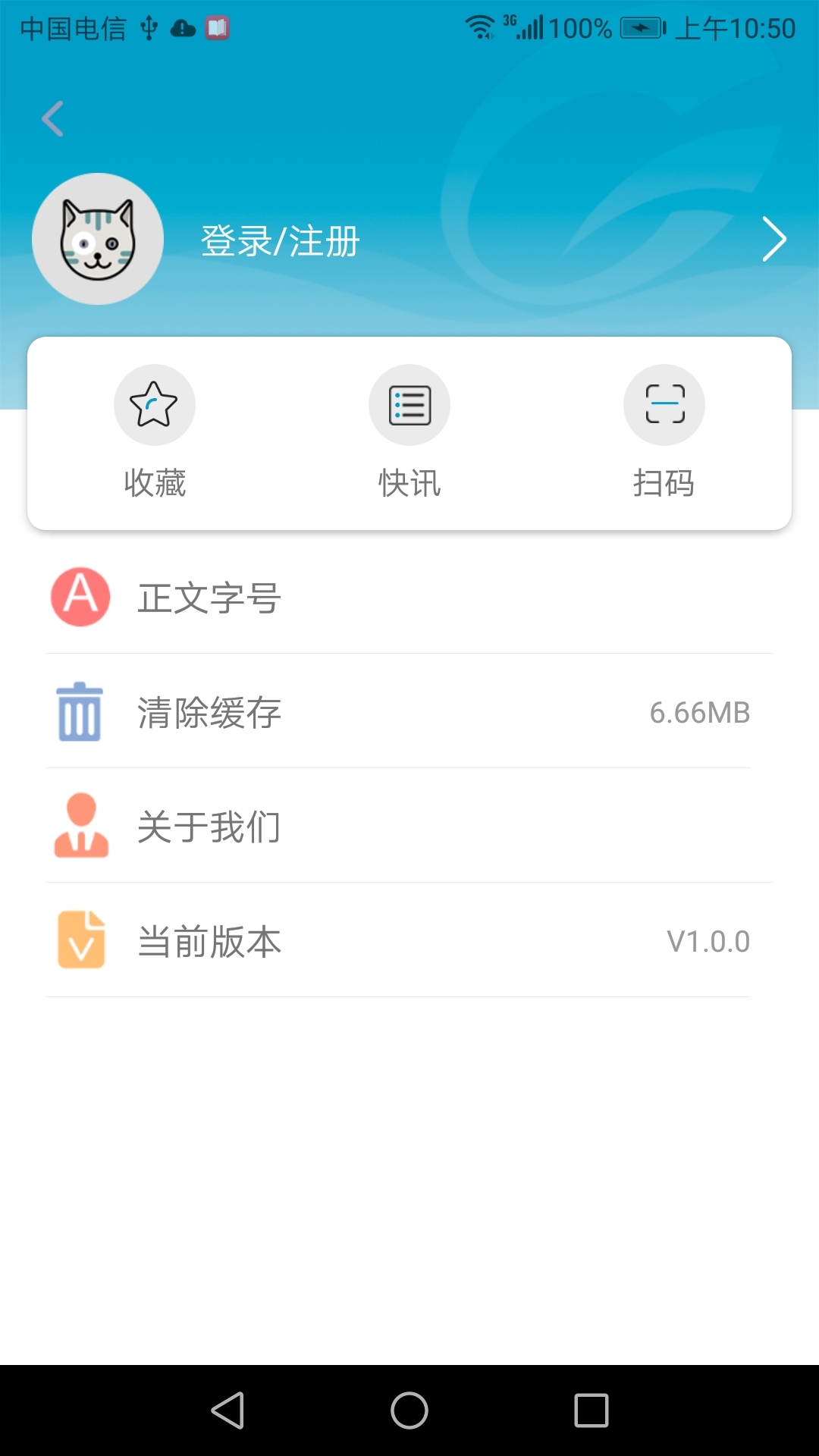Tap 登录/注册 to log in
Image resolution: width=819 pixels, height=1456 pixels.
(281, 241)
